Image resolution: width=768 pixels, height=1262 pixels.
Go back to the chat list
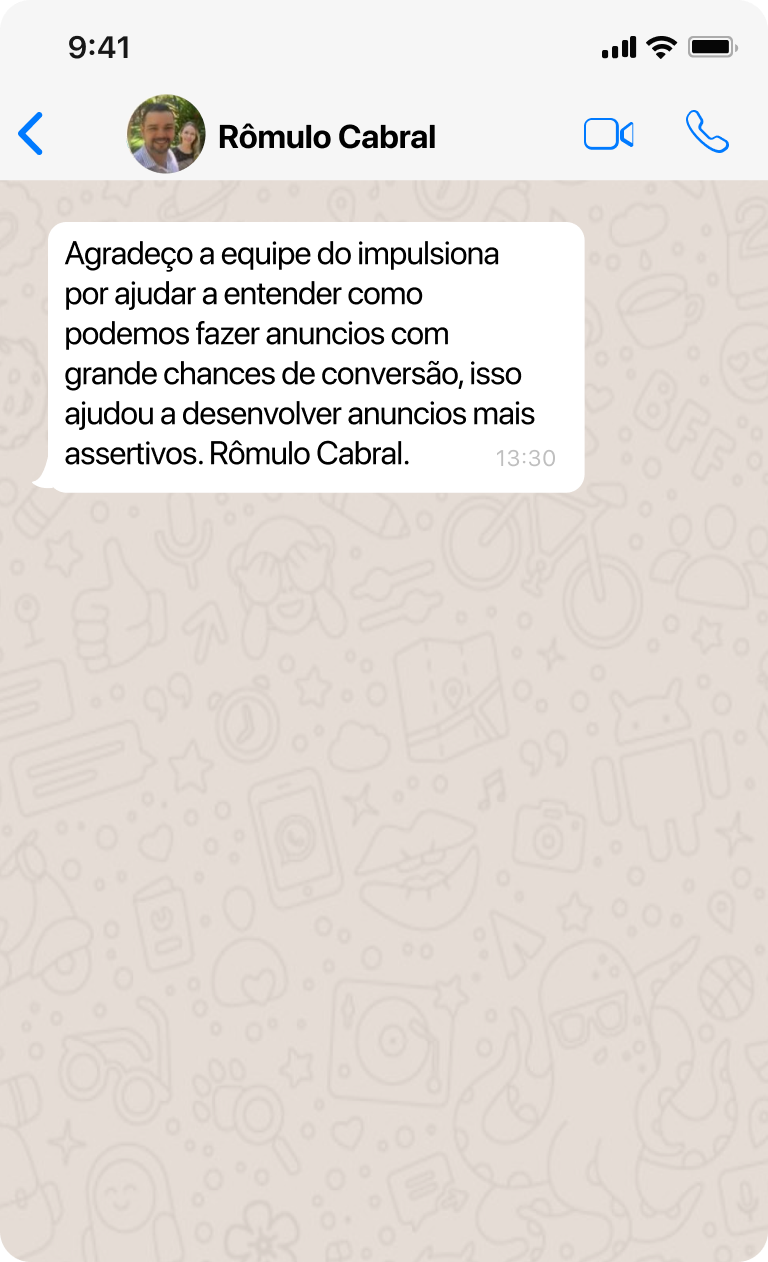(x=31, y=134)
